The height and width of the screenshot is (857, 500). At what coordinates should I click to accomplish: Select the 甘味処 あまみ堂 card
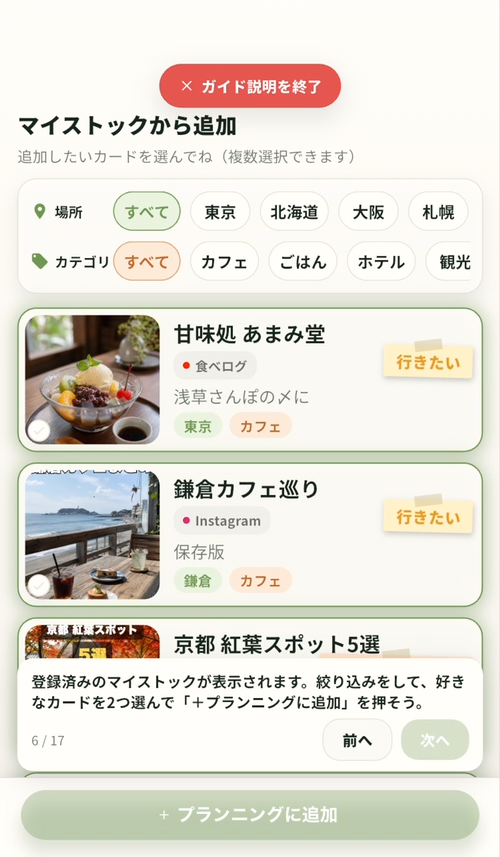[x=250, y=380]
